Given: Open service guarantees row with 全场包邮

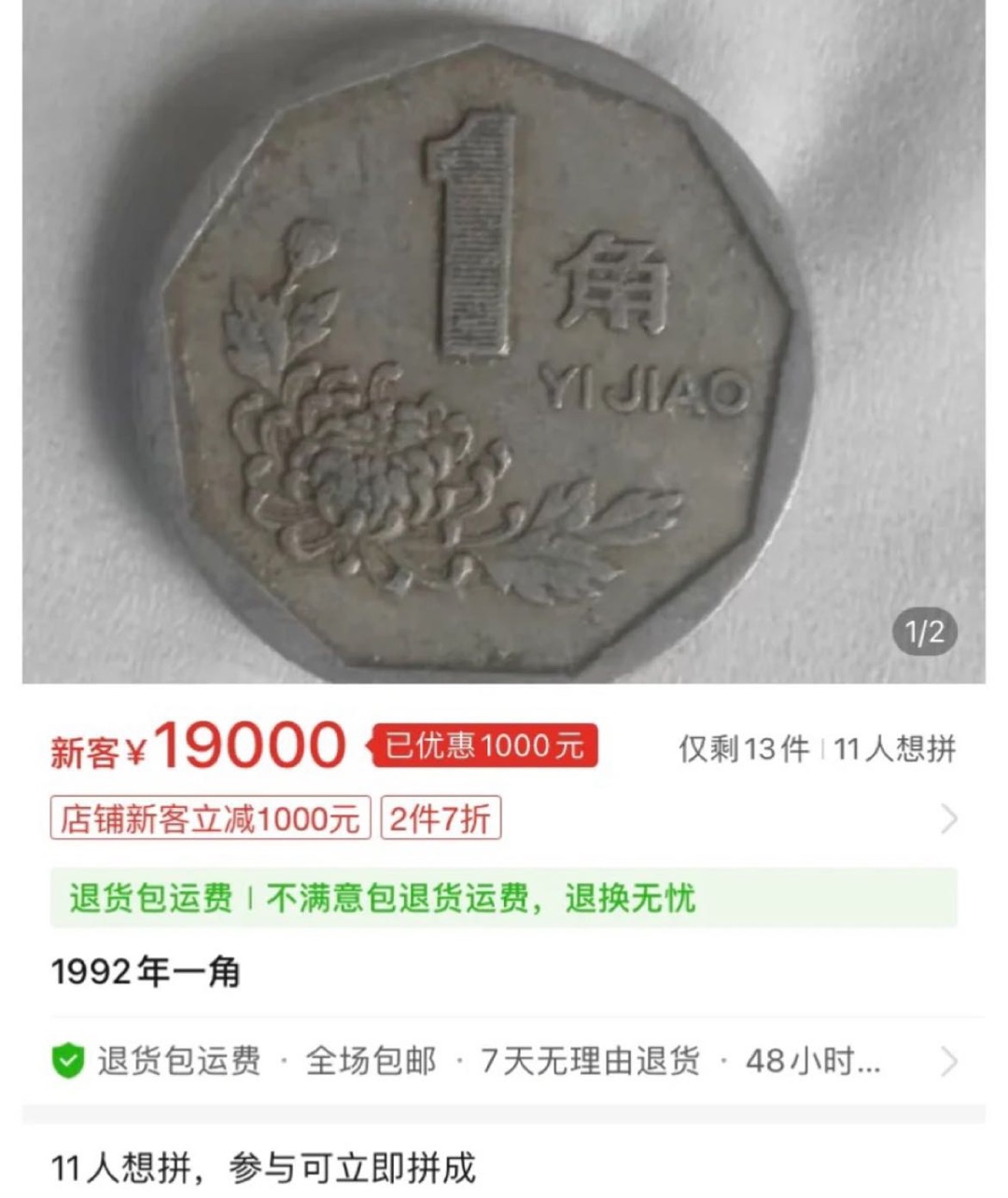Looking at the screenshot, I should coord(504,1061).
